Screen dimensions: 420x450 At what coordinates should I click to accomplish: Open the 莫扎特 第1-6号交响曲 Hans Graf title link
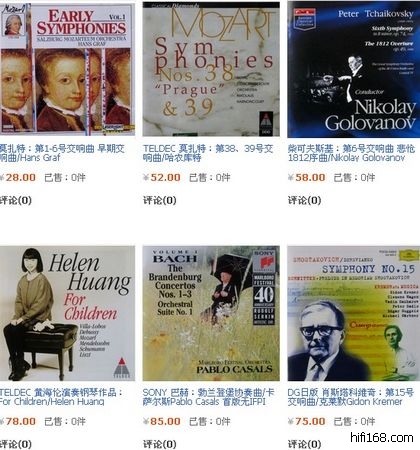click(62, 153)
